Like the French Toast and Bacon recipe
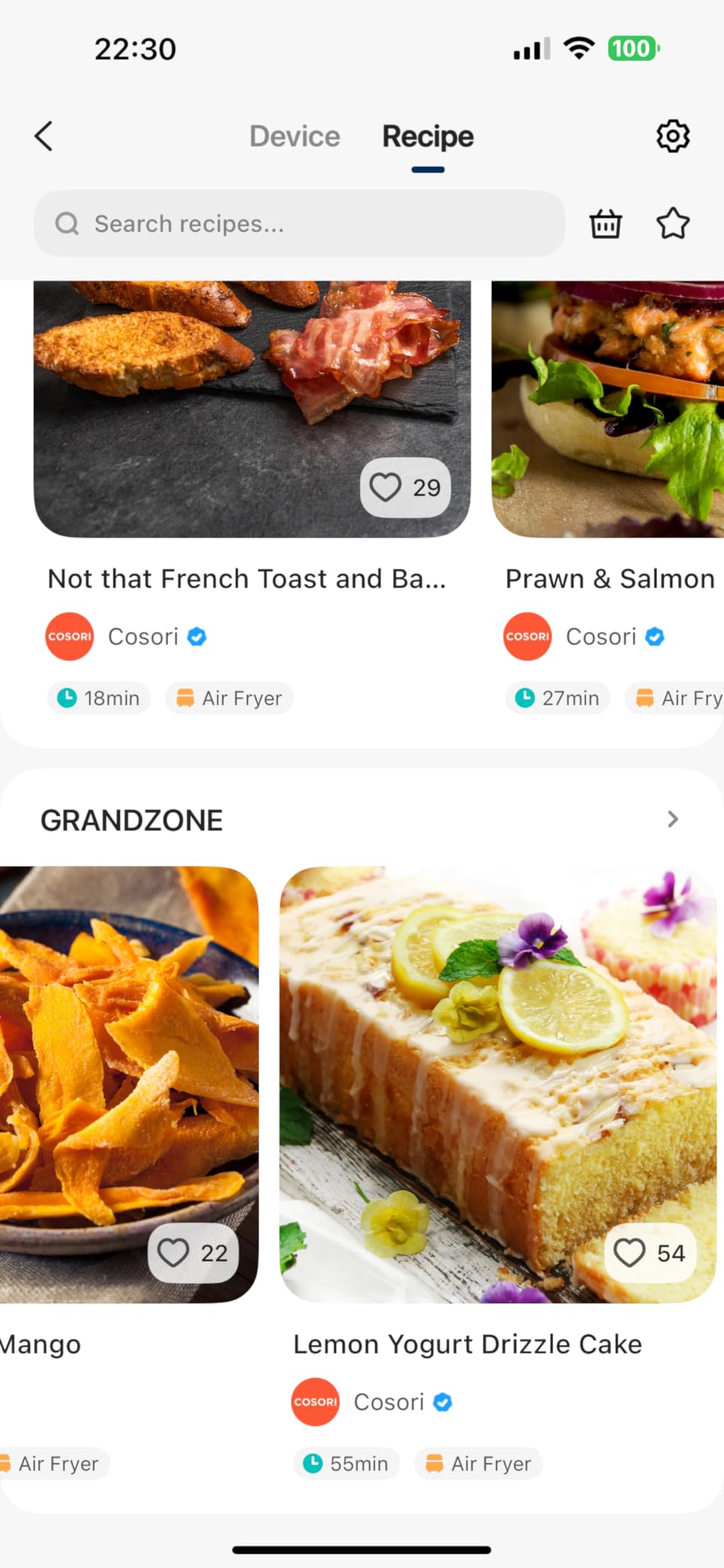Screen dimensions: 724x1568 tap(386, 487)
